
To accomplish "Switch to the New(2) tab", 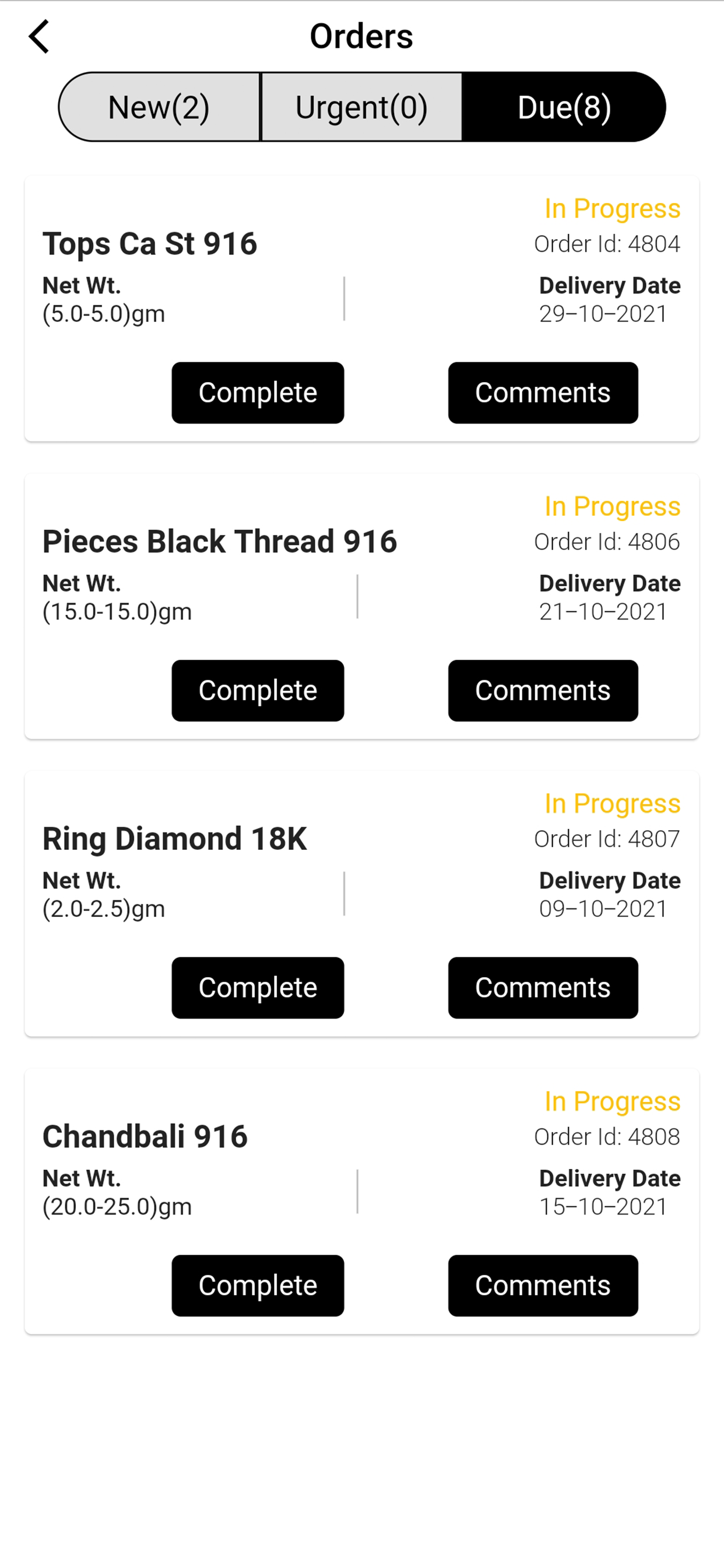I will pos(159,107).
